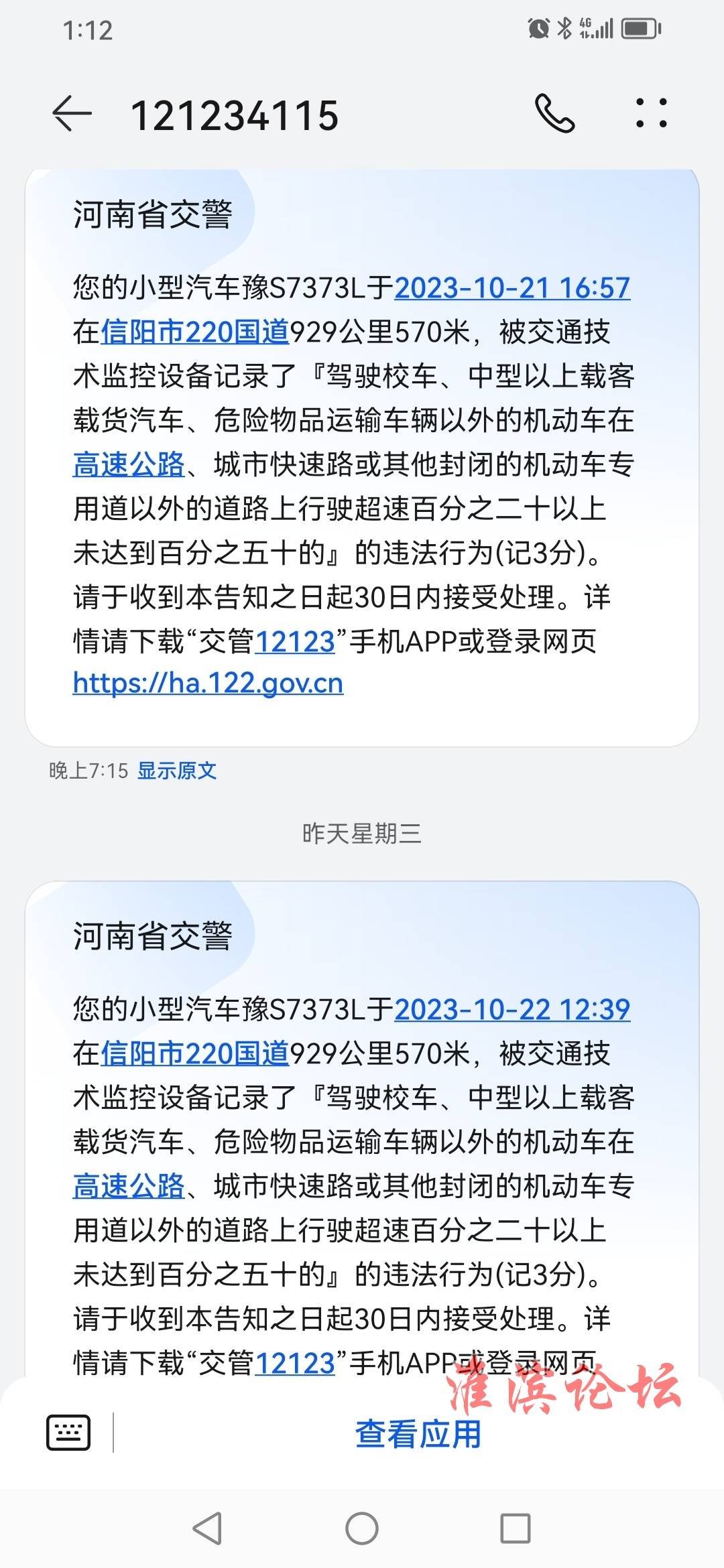Open the four-dot more options menu
Screen dimensions: 724x1568
click(651, 113)
